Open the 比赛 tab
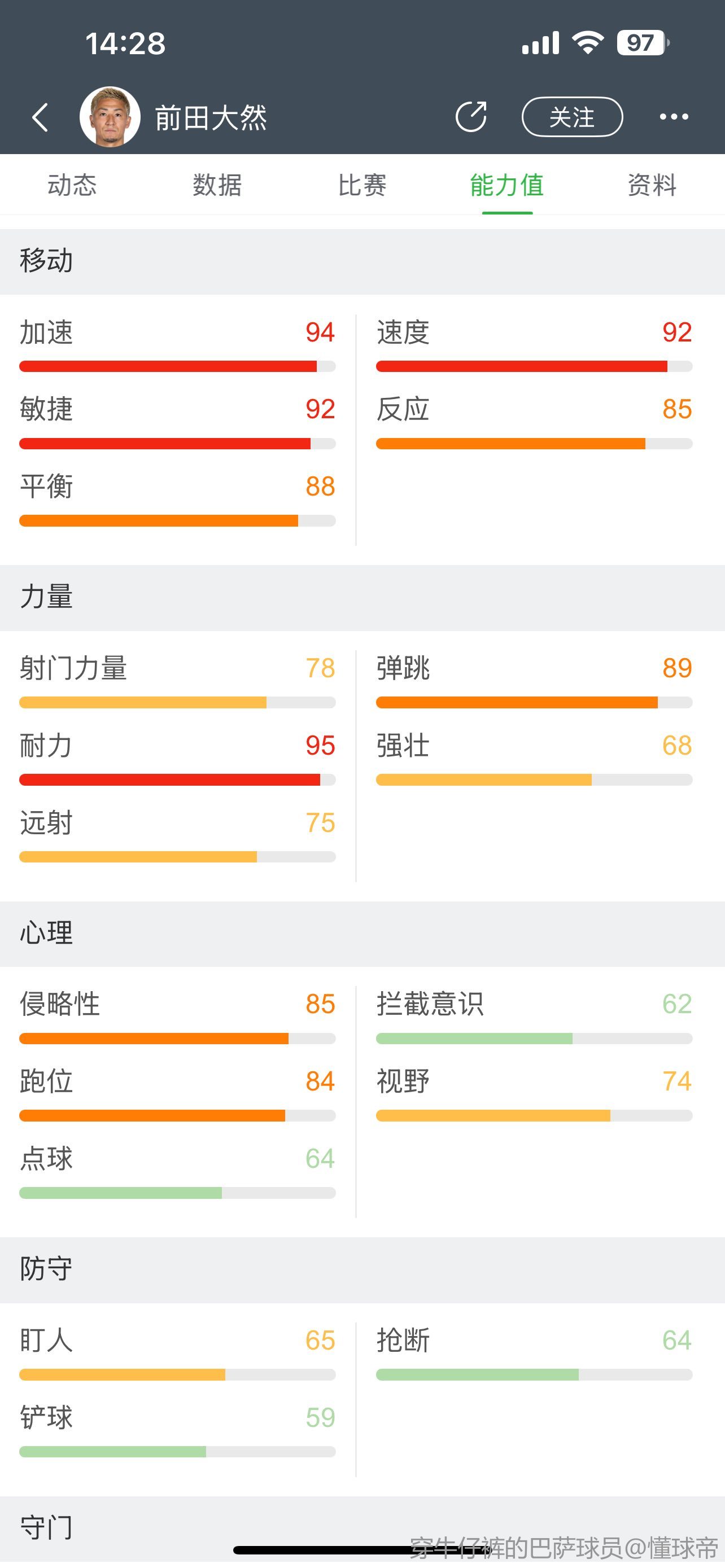725x1568 pixels. (x=362, y=185)
